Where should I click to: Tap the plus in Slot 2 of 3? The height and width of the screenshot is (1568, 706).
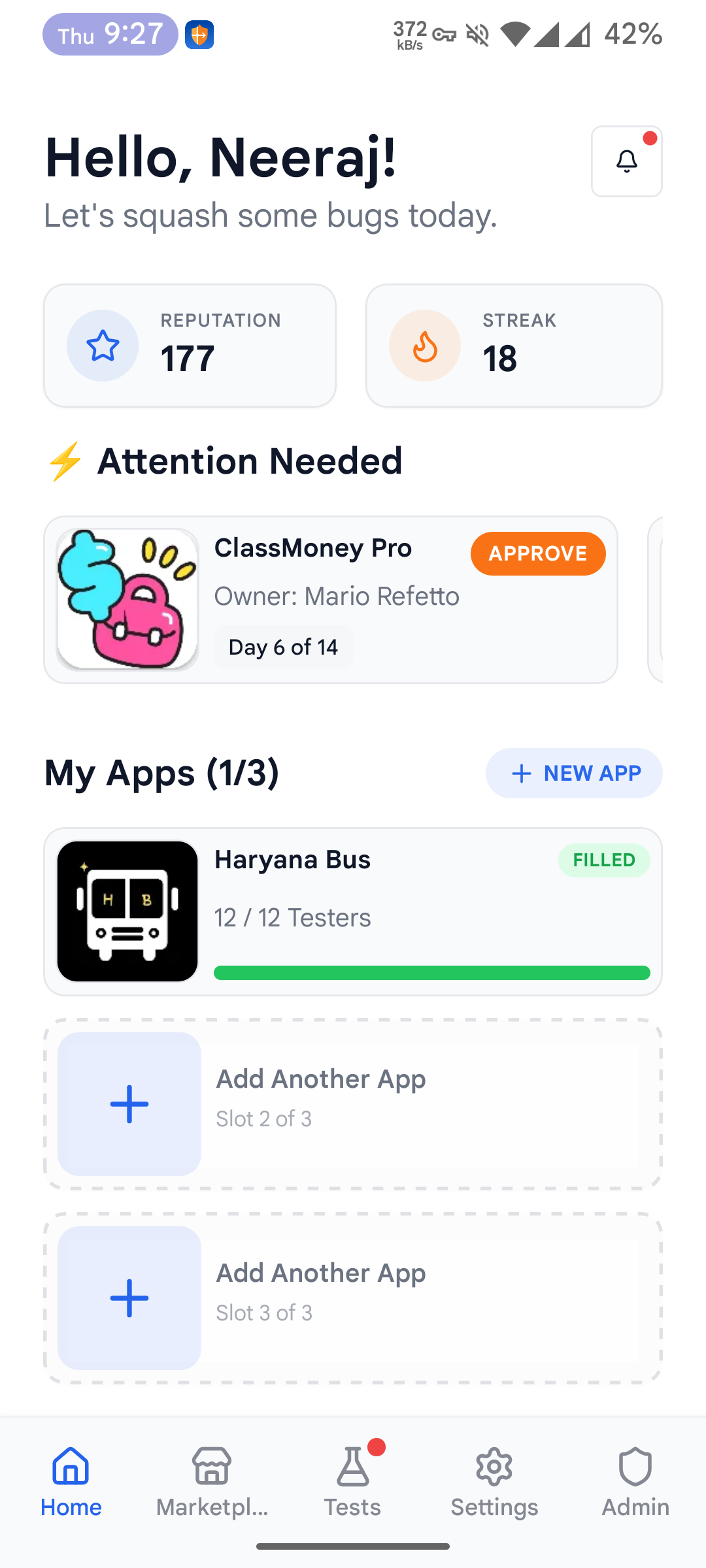click(129, 1104)
